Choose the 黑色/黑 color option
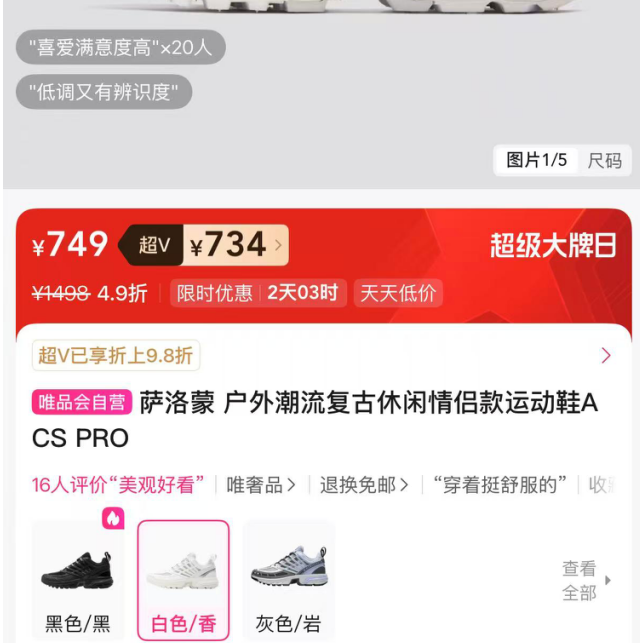The width and height of the screenshot is (640, 643). point(78,580)
